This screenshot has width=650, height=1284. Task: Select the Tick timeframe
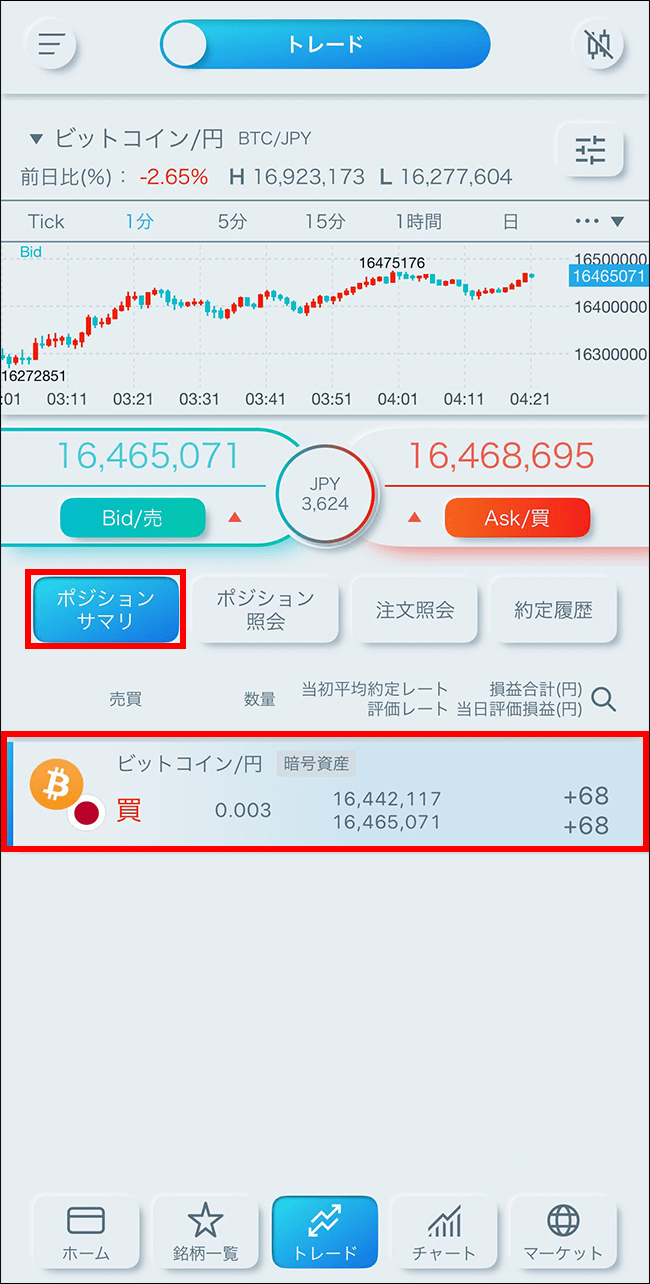pyautogui.click(x=46, y=222)
